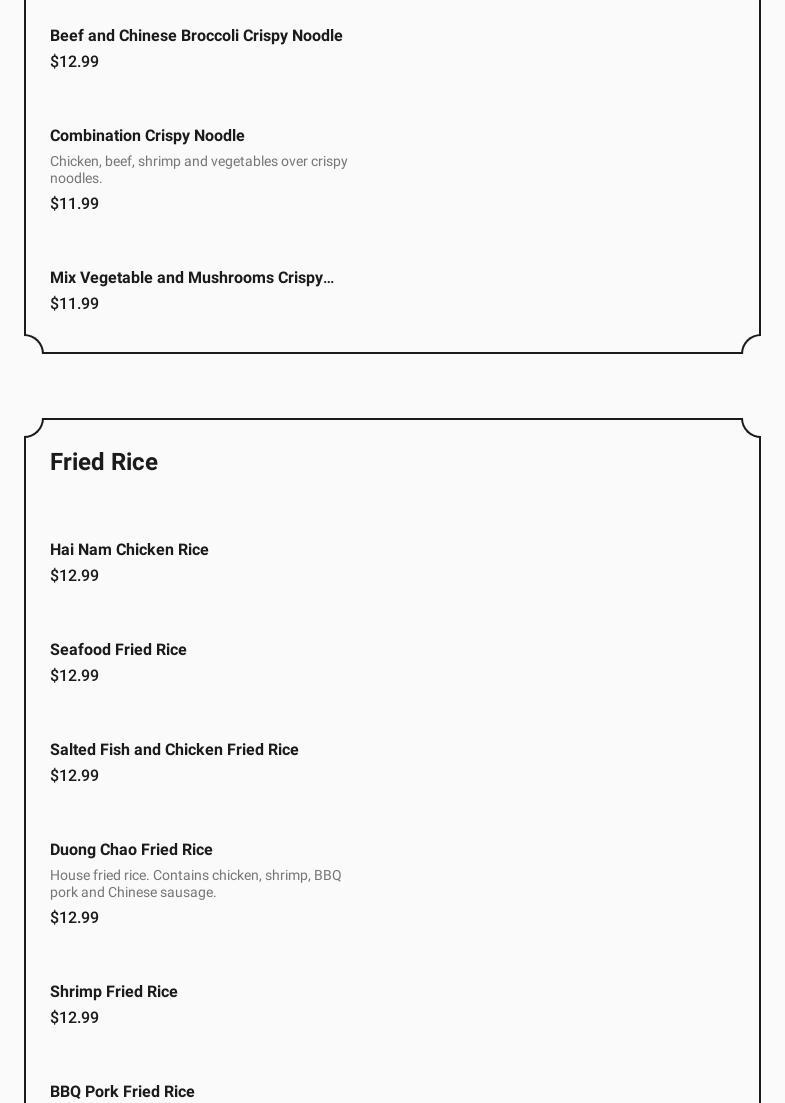Select Combination Crispy Noodle item
785x1103 pixels.
(x=148, y=136)
